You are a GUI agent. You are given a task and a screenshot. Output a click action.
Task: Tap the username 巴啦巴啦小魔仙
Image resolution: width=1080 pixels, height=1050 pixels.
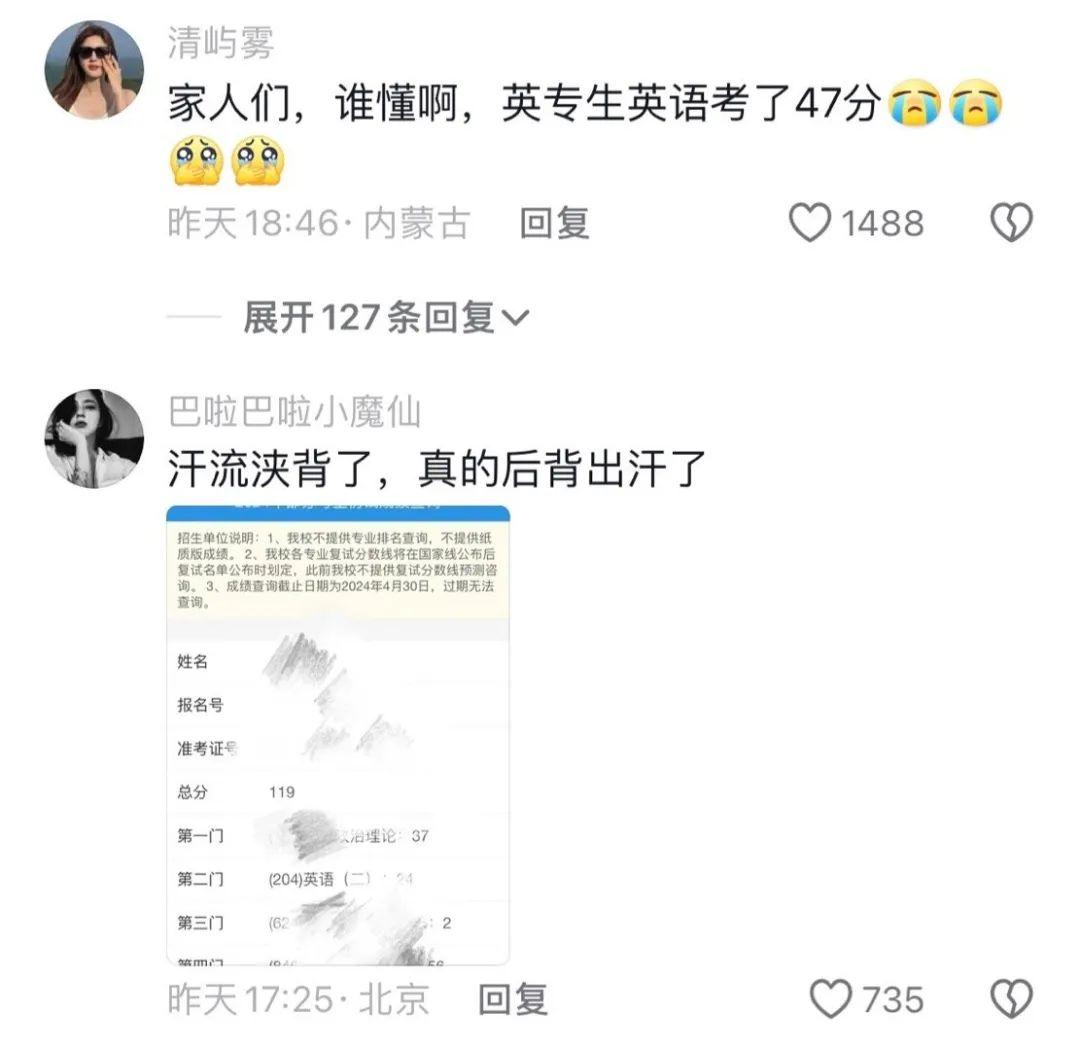tap(294, 412)
